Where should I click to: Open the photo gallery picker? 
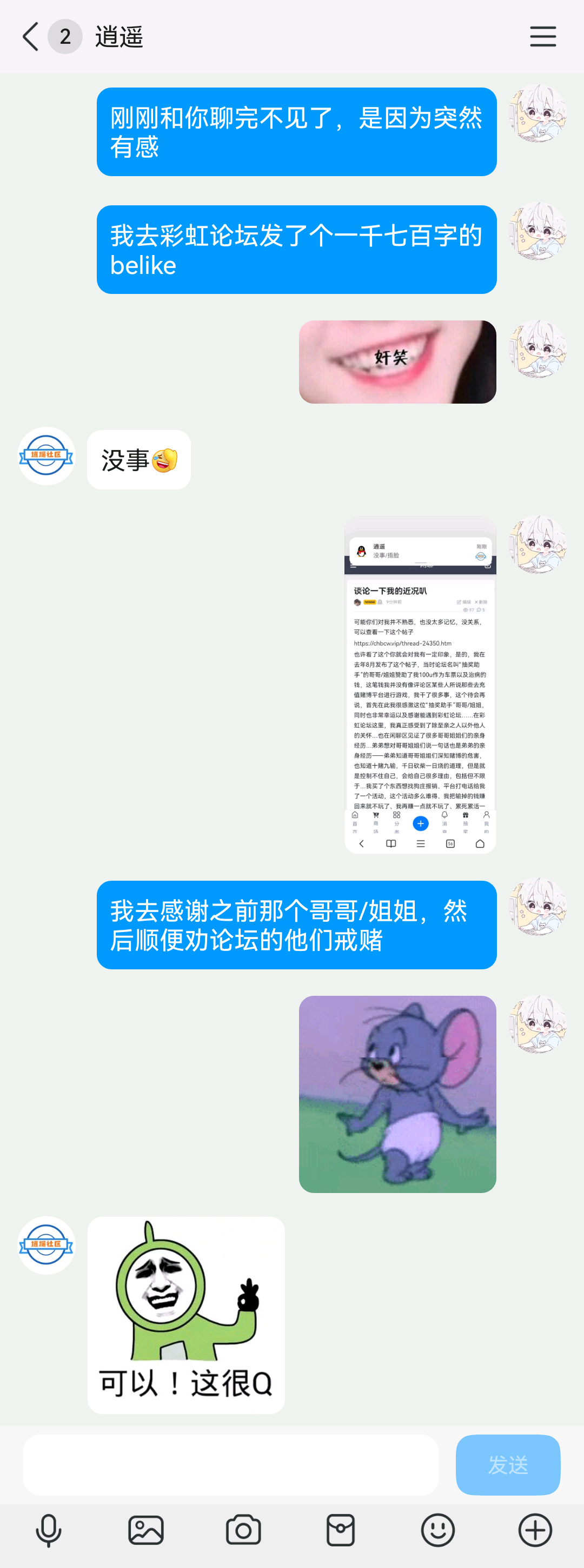pyautogui.click(x=146, y=1530)
